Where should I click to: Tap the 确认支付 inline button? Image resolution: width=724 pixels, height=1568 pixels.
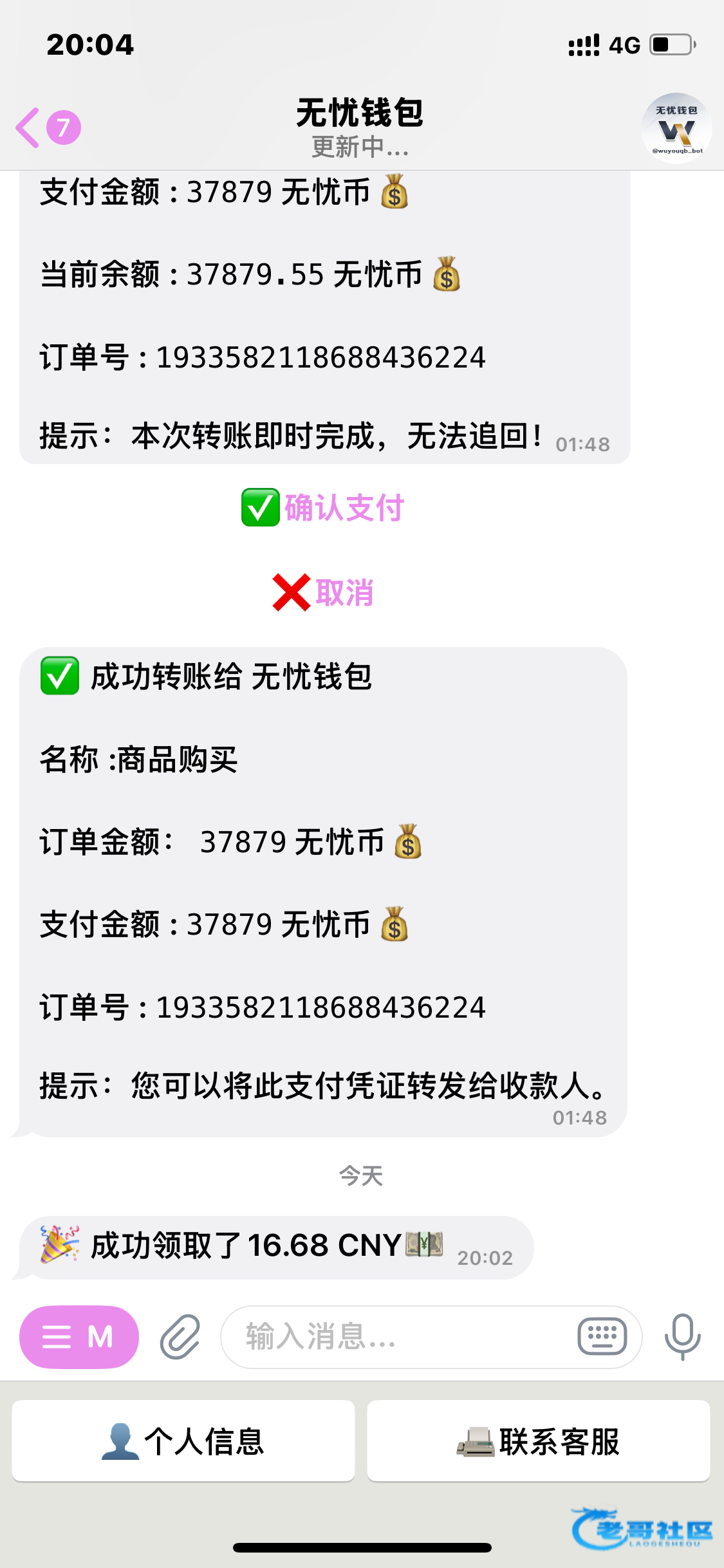[324, 508]
